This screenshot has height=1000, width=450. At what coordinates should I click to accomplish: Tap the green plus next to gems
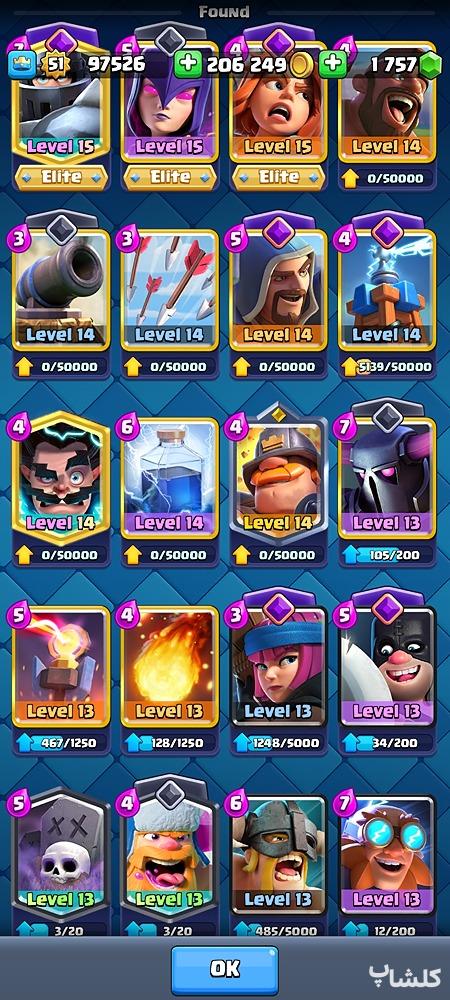(333, 64)
